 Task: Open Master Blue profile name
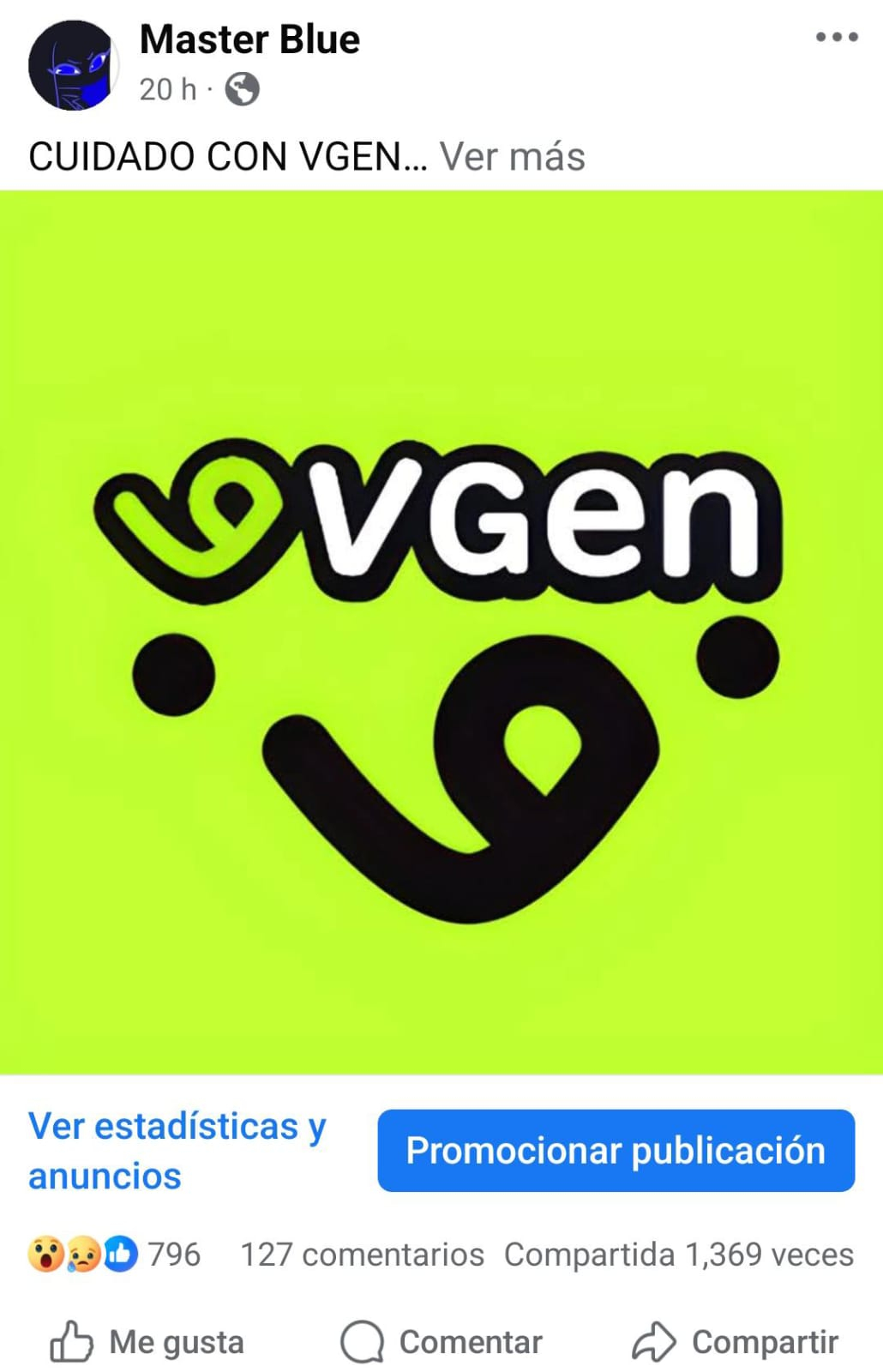click(x=249, y=39)
